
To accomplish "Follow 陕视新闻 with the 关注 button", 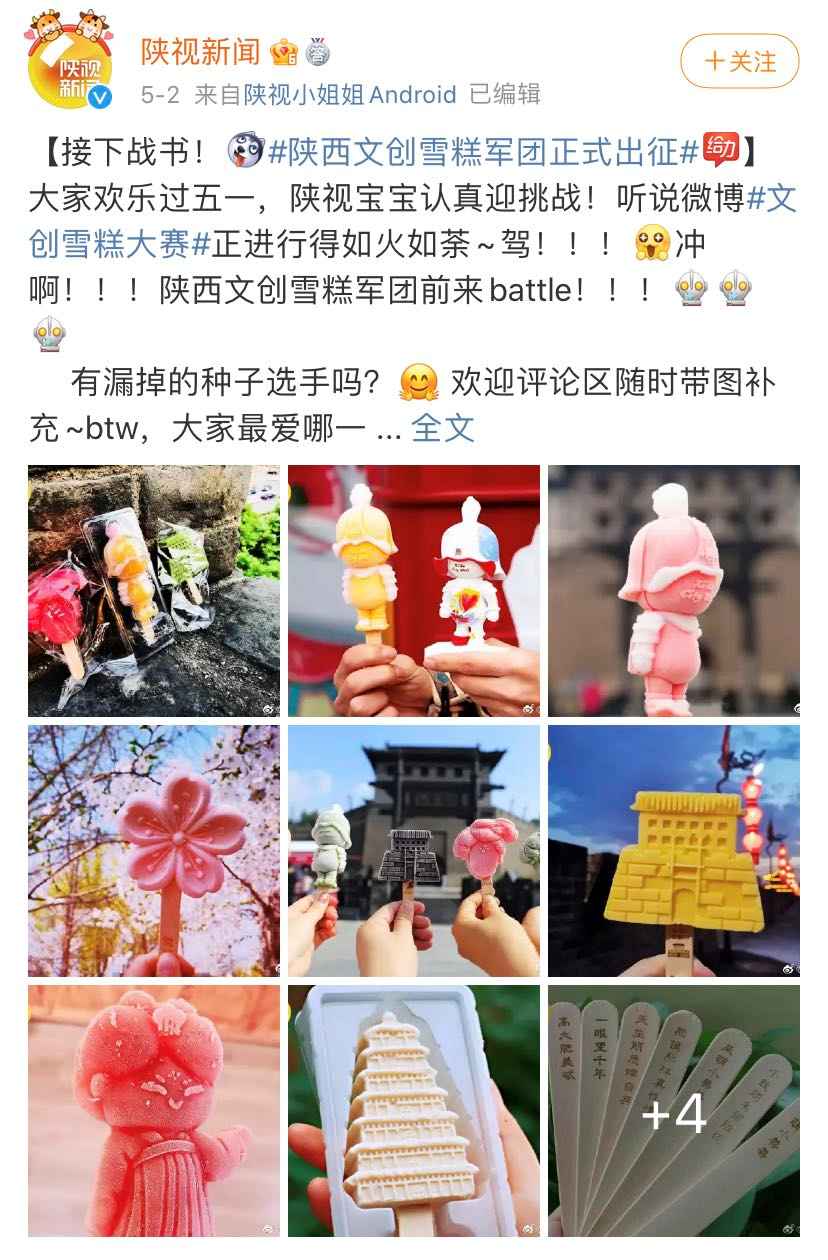I will pos(739,61).
